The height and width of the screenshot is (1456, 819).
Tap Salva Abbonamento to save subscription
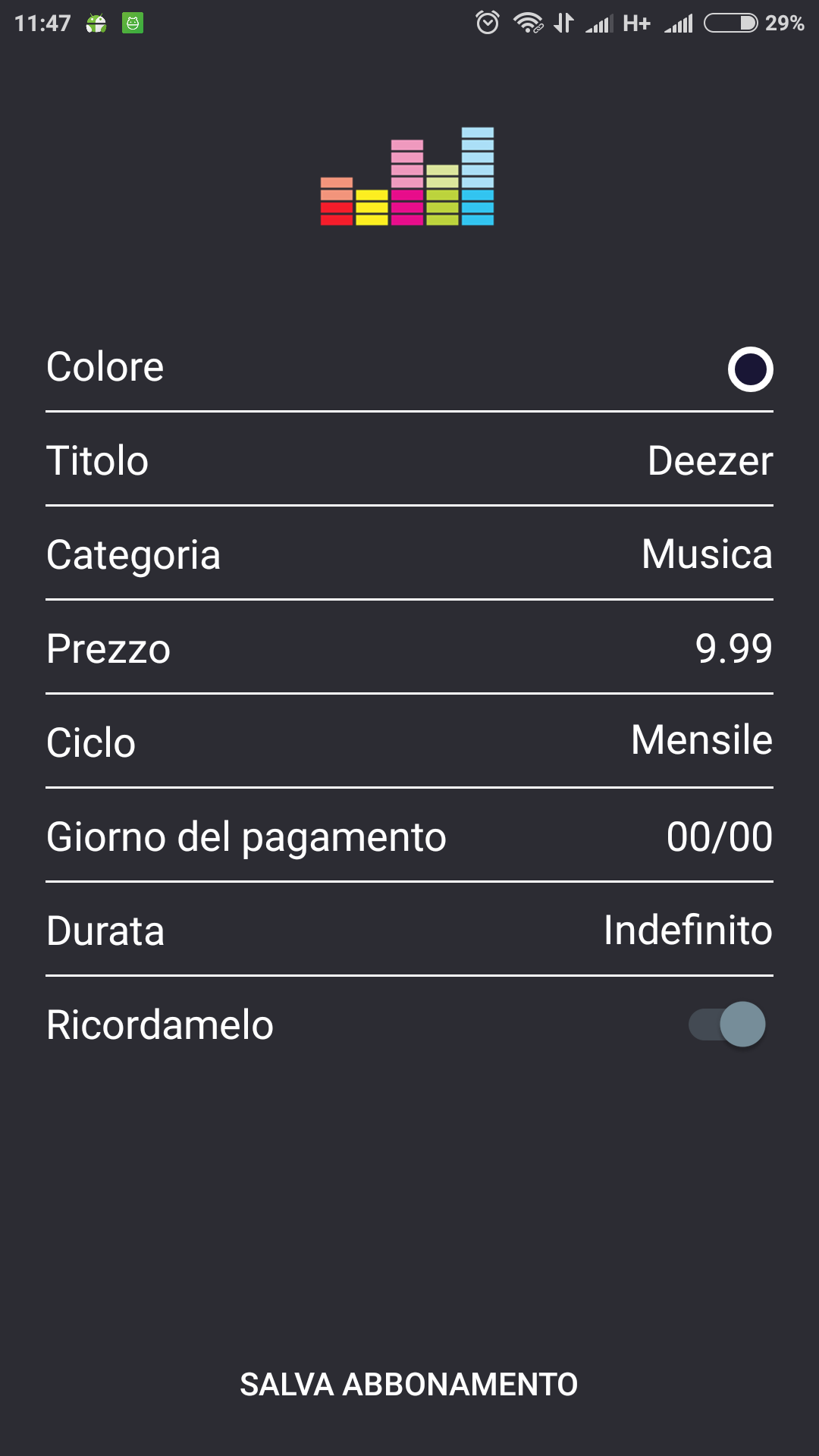coord(409,1385)
